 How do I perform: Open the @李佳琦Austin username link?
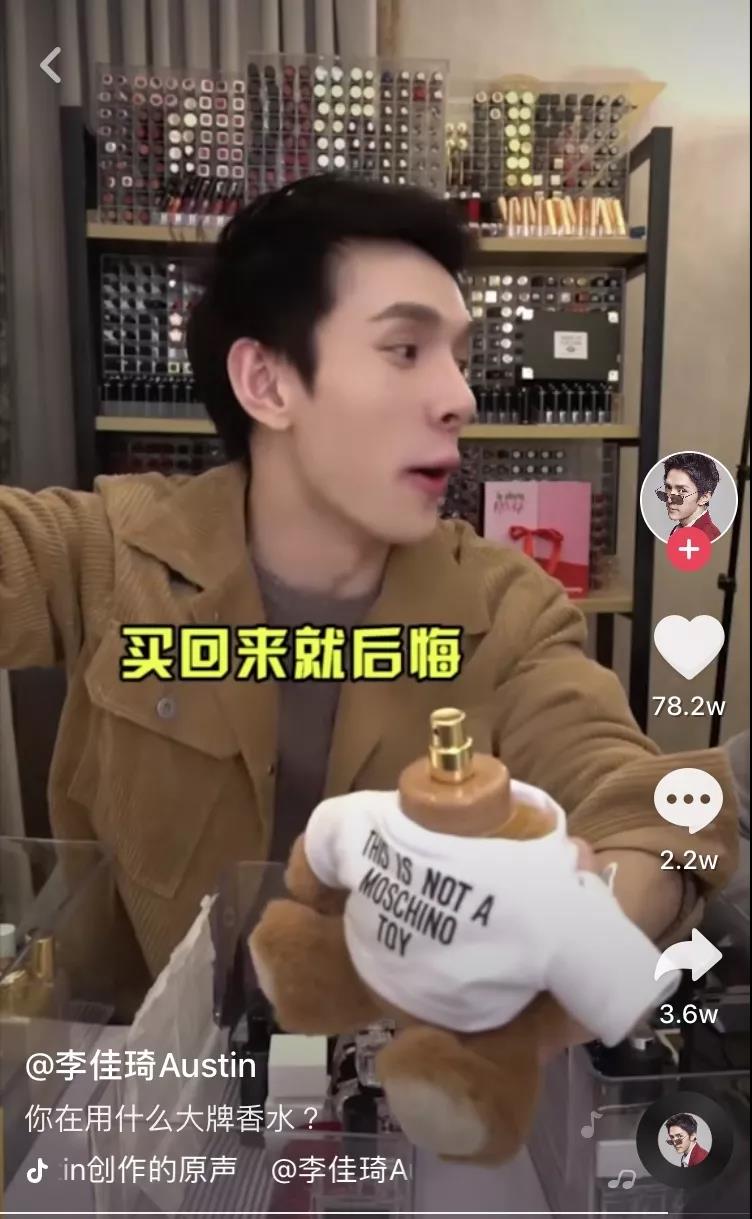(141, 1066)
